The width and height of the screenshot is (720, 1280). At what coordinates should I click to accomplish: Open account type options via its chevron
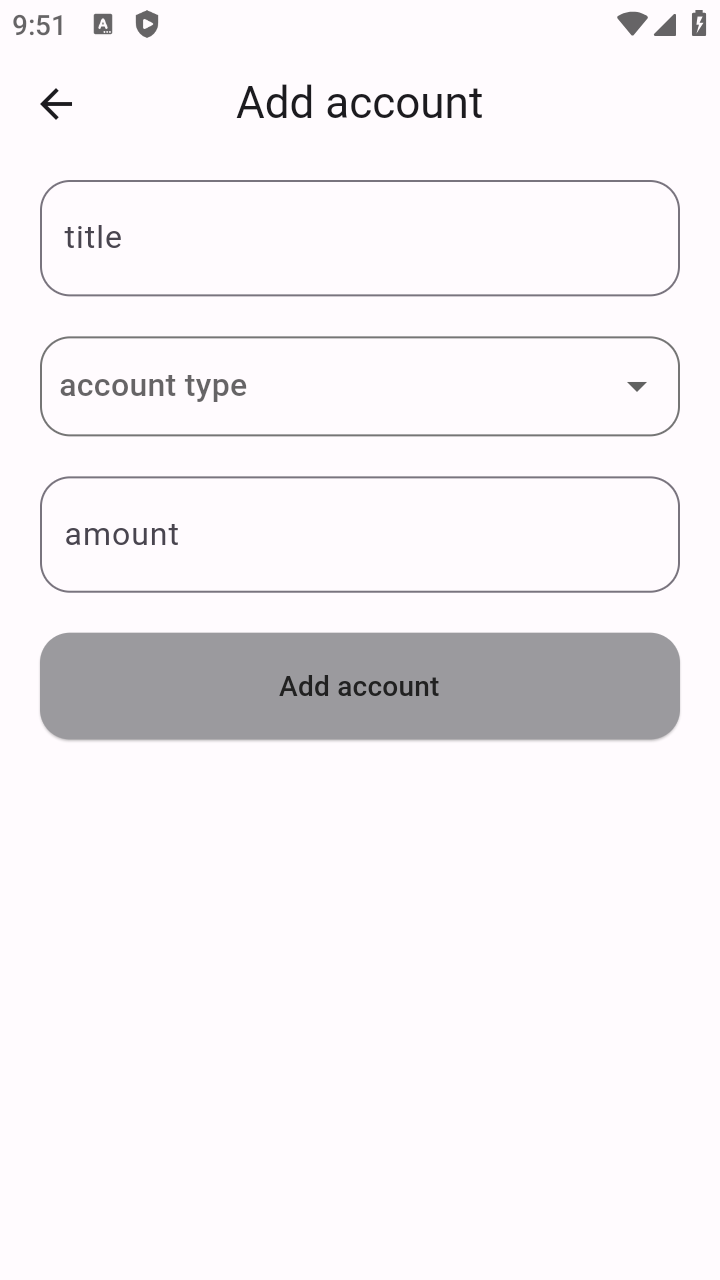click(x=638, y=386)
